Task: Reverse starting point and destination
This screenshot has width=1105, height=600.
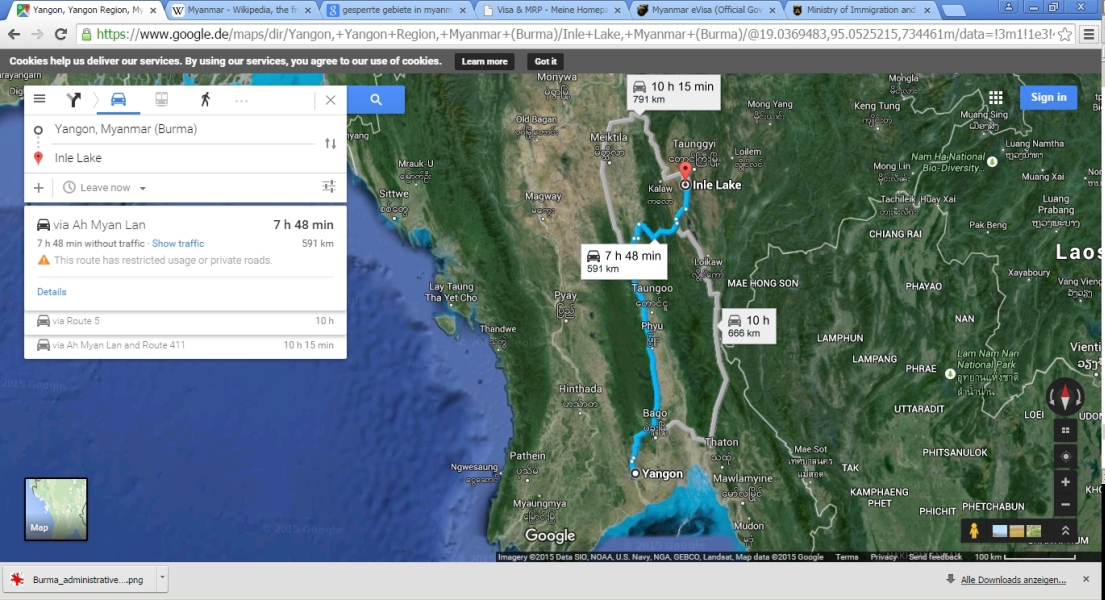Action: [x=330, y=143]
